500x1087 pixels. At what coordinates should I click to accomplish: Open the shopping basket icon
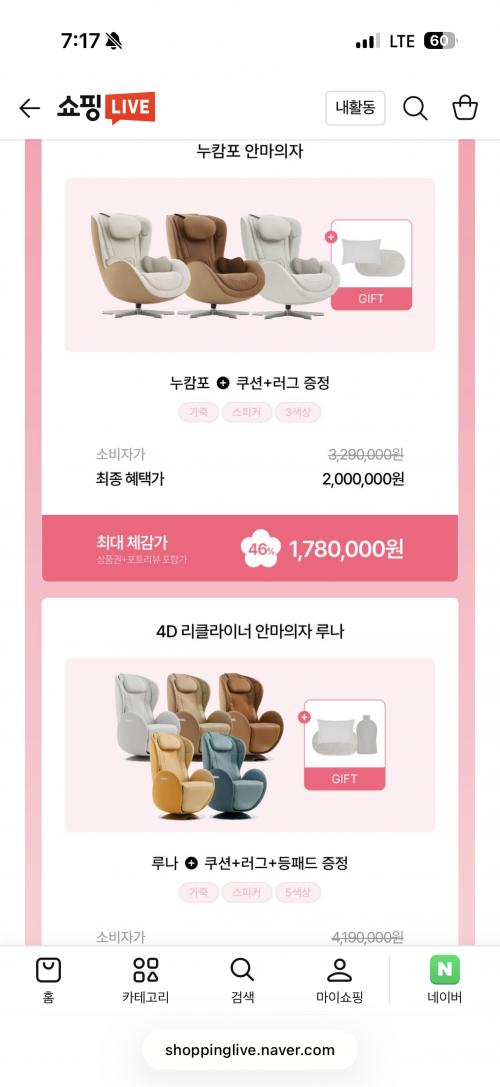pos(465,108)
